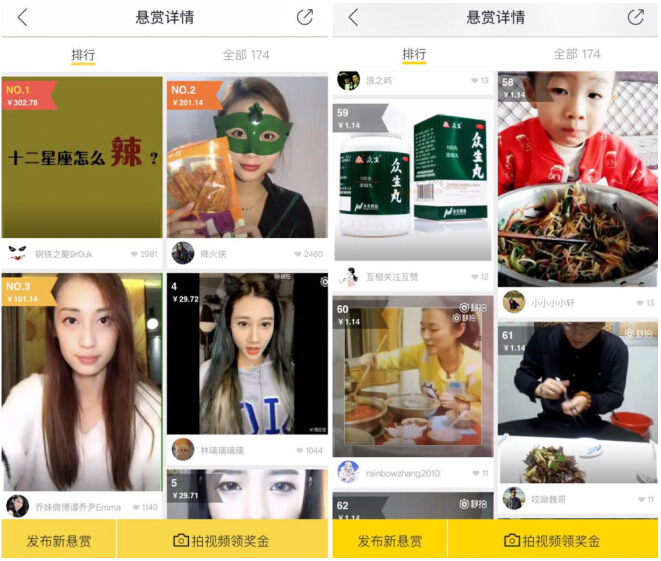View 小小小小轩's profile avatar
The image size is (661, 561).
point(514,302)
